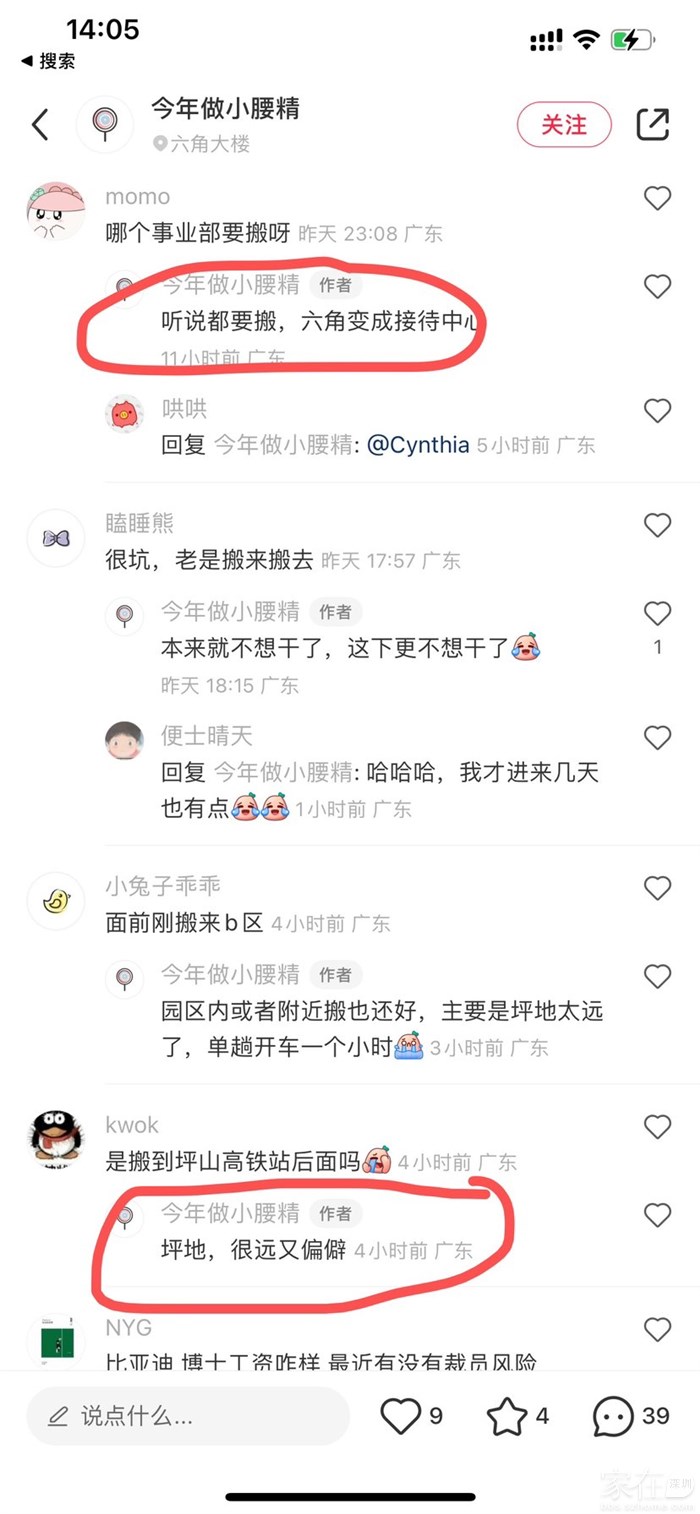
Task: Save the post with the star icon
Action: pyautogui.click(x=507, y=1416)
